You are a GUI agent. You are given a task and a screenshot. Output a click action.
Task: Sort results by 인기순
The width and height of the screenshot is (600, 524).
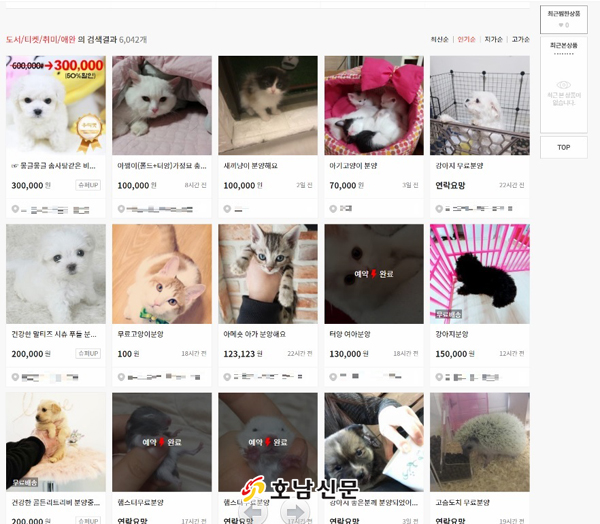466,39
